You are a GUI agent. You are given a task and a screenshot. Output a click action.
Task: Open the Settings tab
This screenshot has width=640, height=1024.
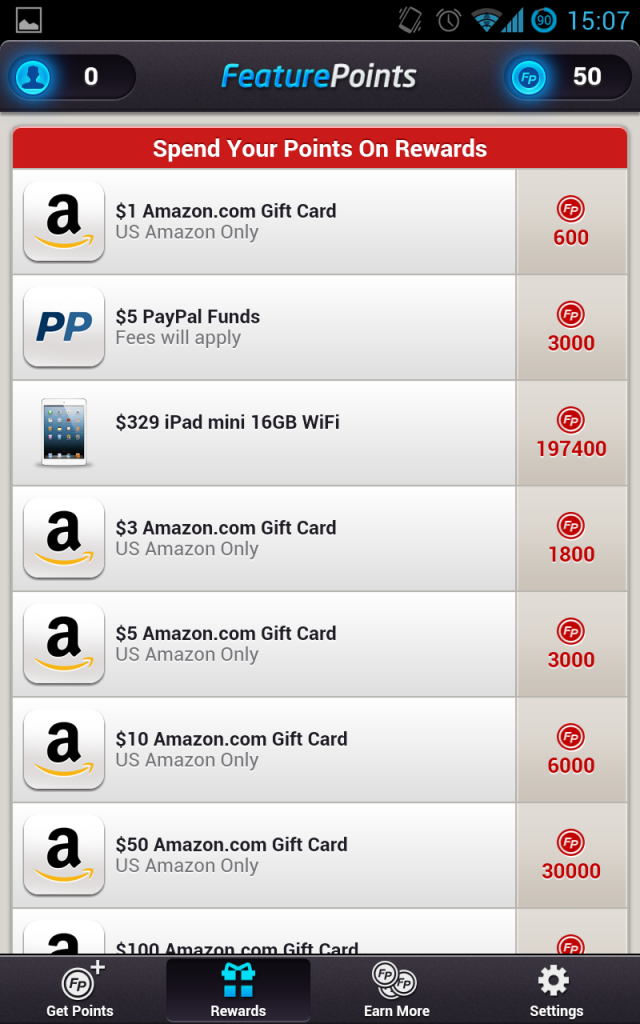tap(556, 989)
